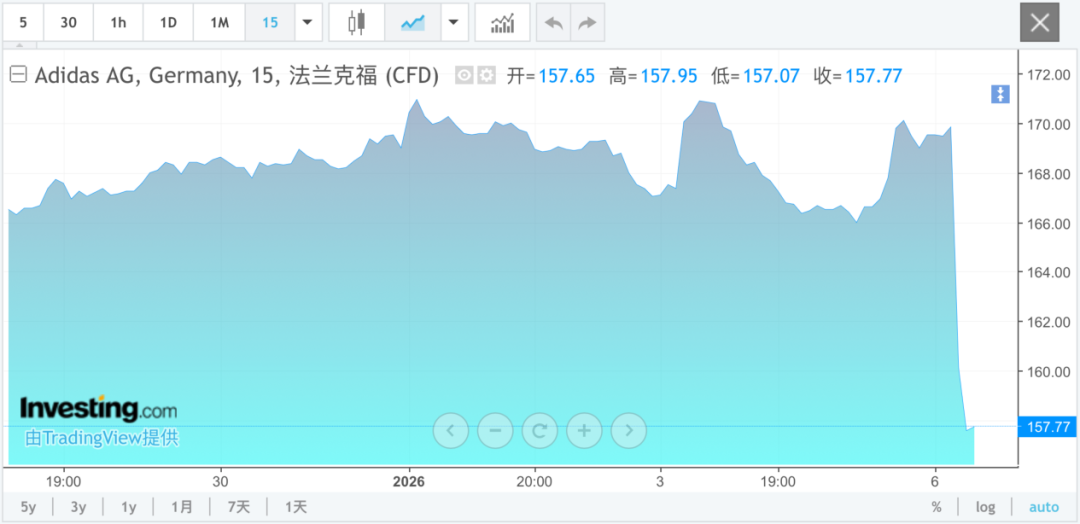Reset the chart view

click(x=539, y=431)
